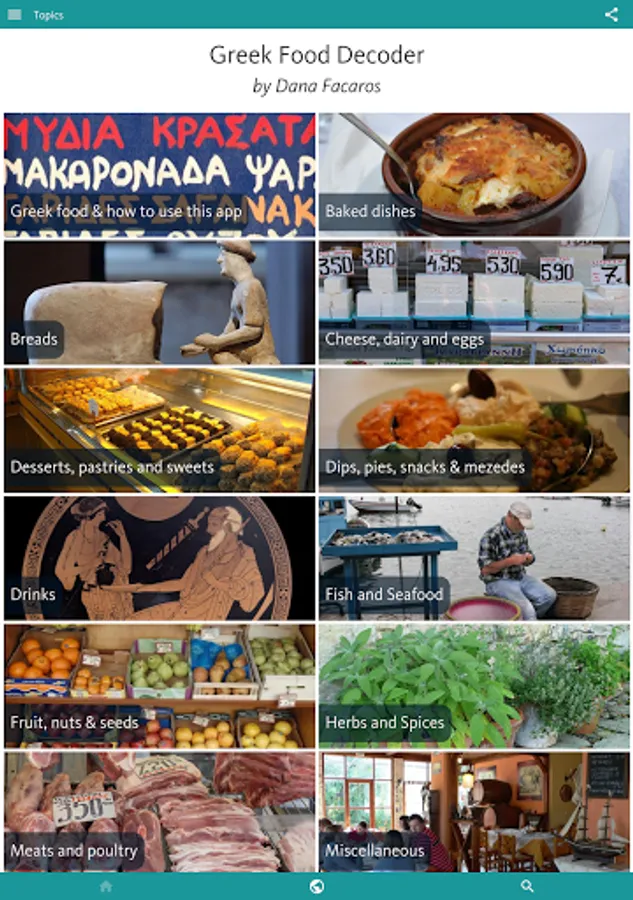Browse Dips, pies, snacks & mezedes
Screen dimensions: 633x900
pos(474,430)
